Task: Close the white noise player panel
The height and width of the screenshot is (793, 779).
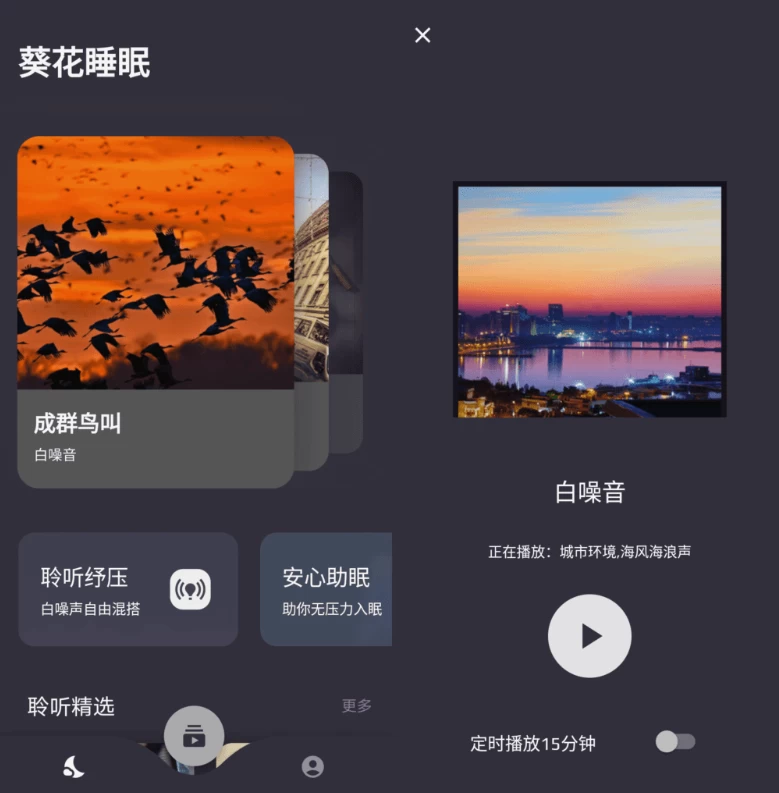Action: [x=422, y=35]
